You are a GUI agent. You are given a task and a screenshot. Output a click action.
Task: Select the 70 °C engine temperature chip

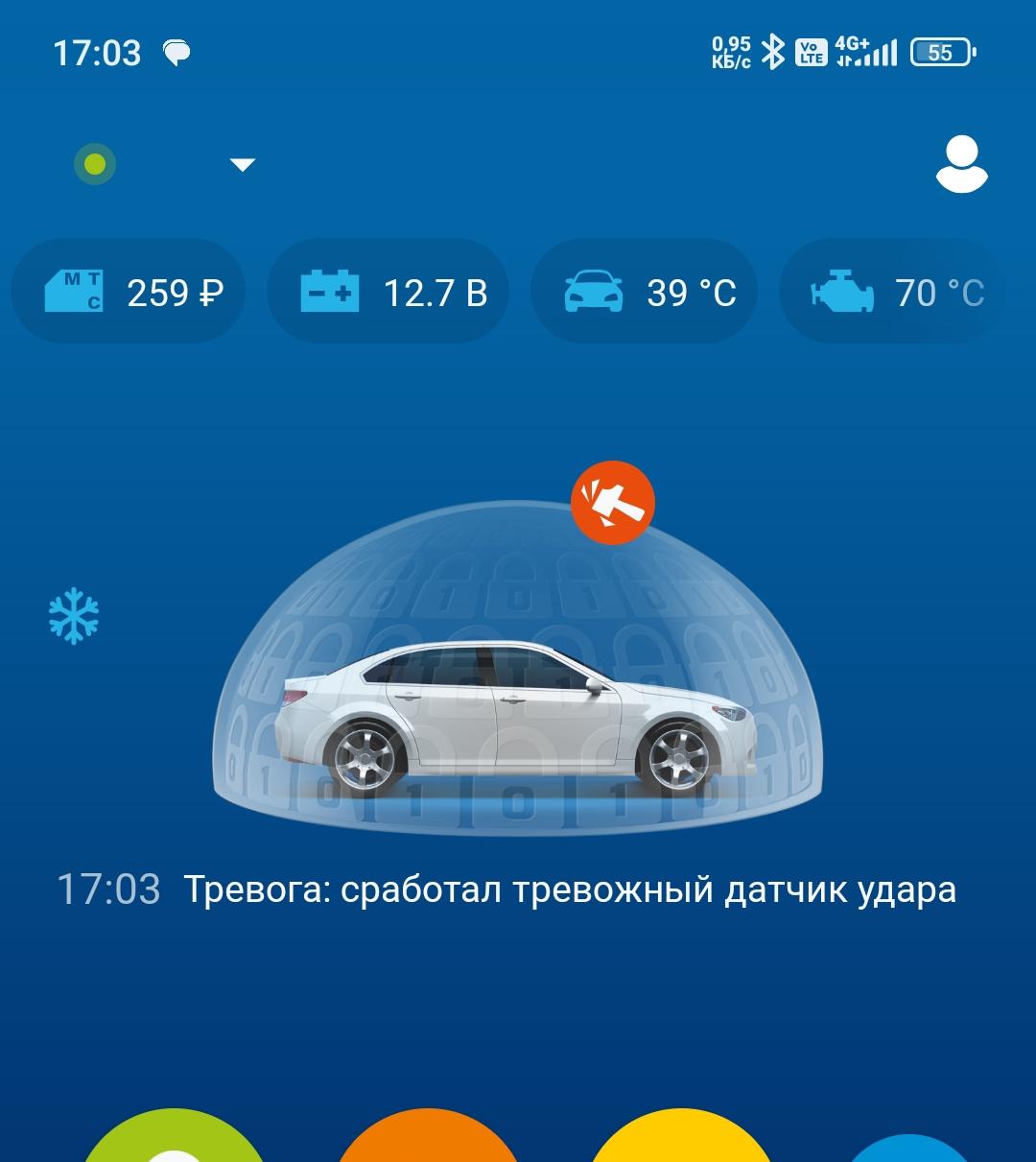point(892,292)
